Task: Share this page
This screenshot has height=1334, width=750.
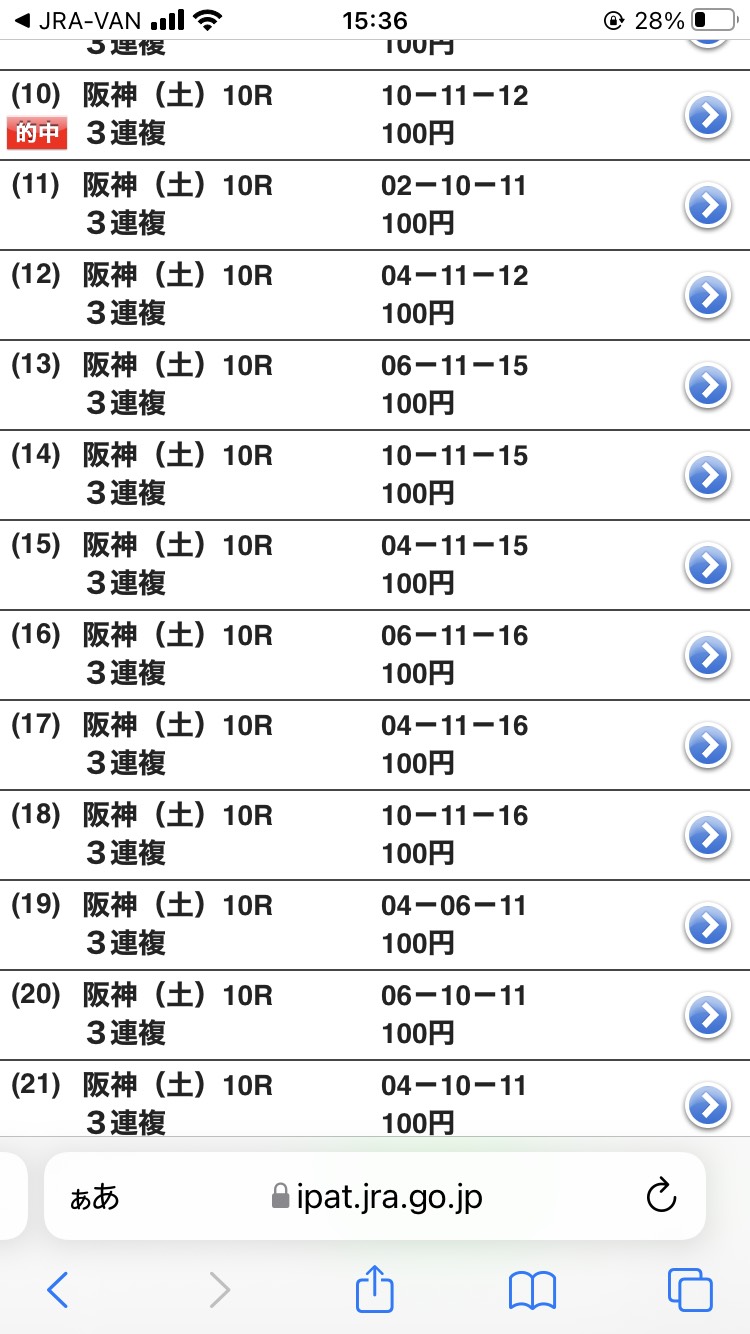Action: point(375,1288)
